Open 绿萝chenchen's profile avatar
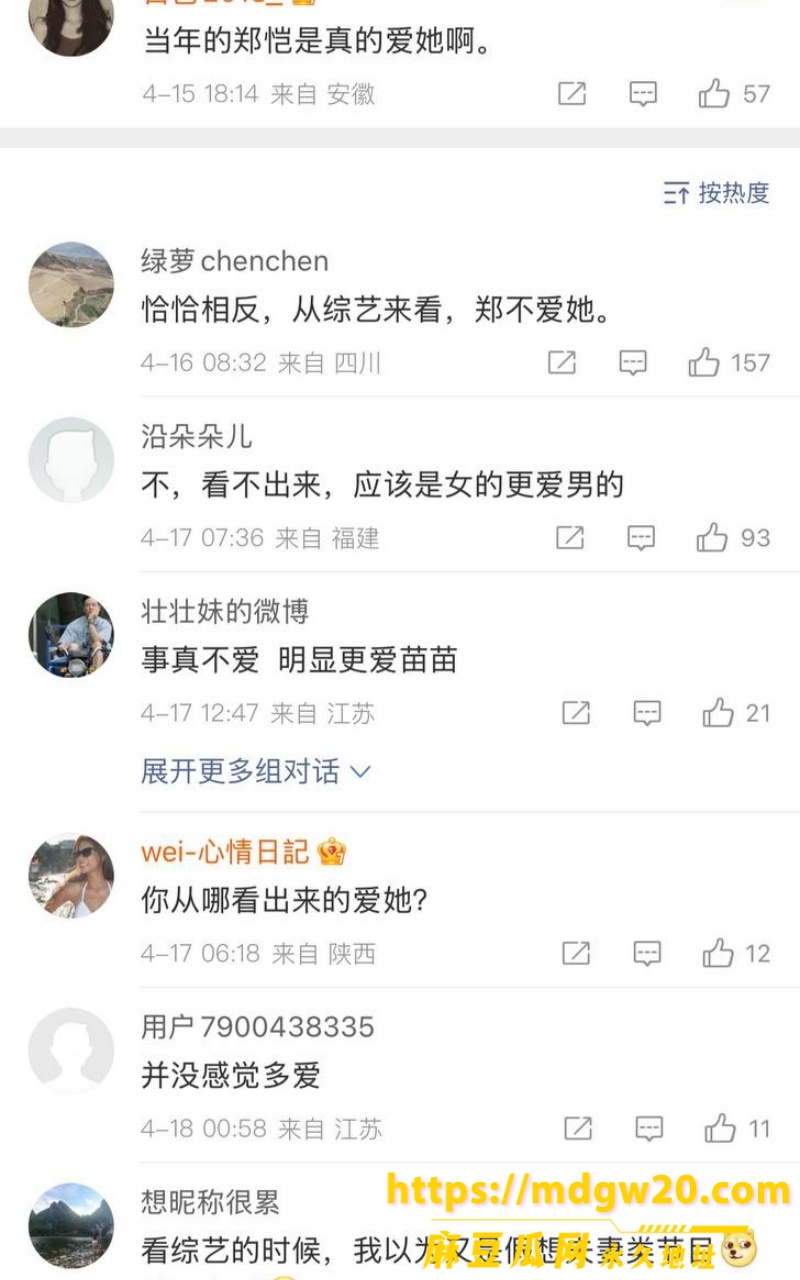The image size is (800, 1280). pos(71,284)
